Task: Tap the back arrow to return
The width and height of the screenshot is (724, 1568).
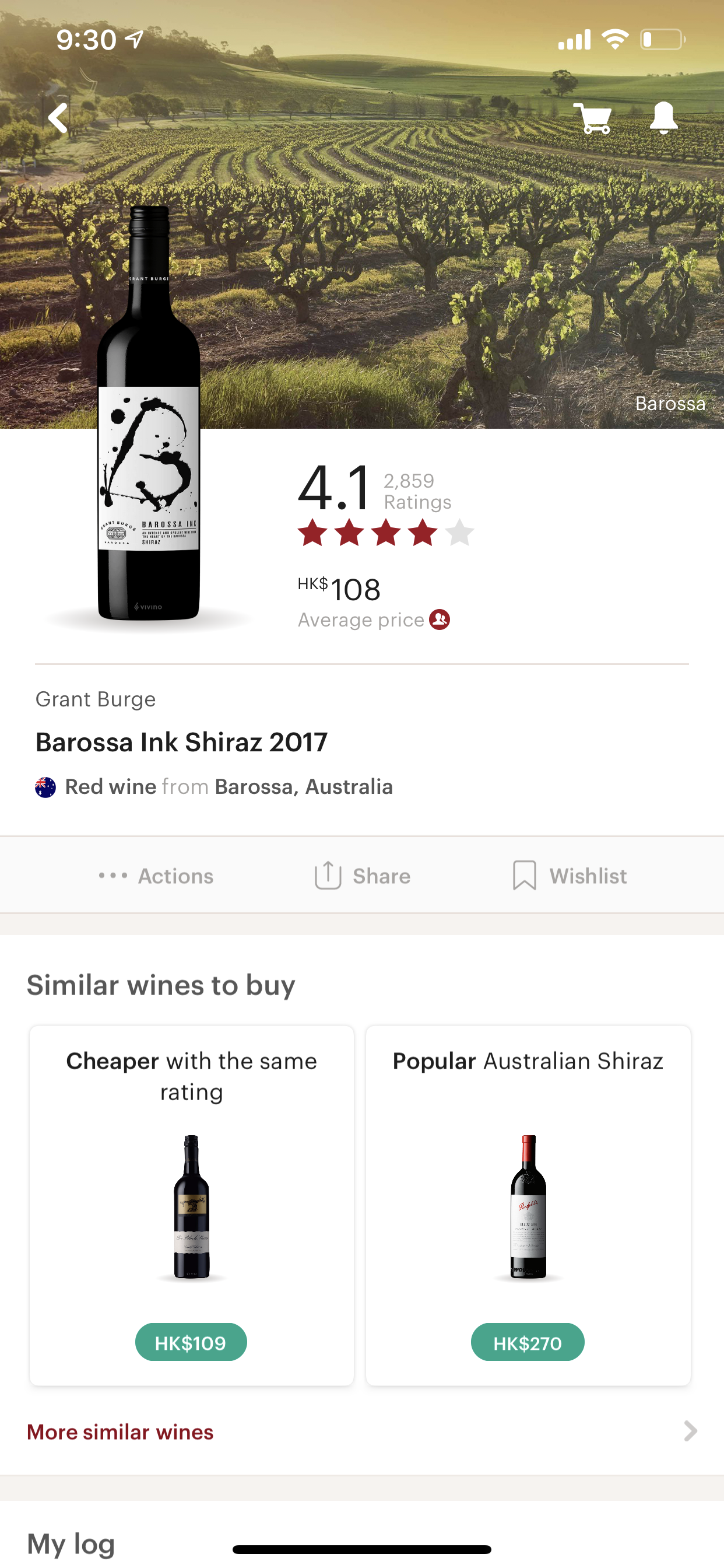Action: 58,117
